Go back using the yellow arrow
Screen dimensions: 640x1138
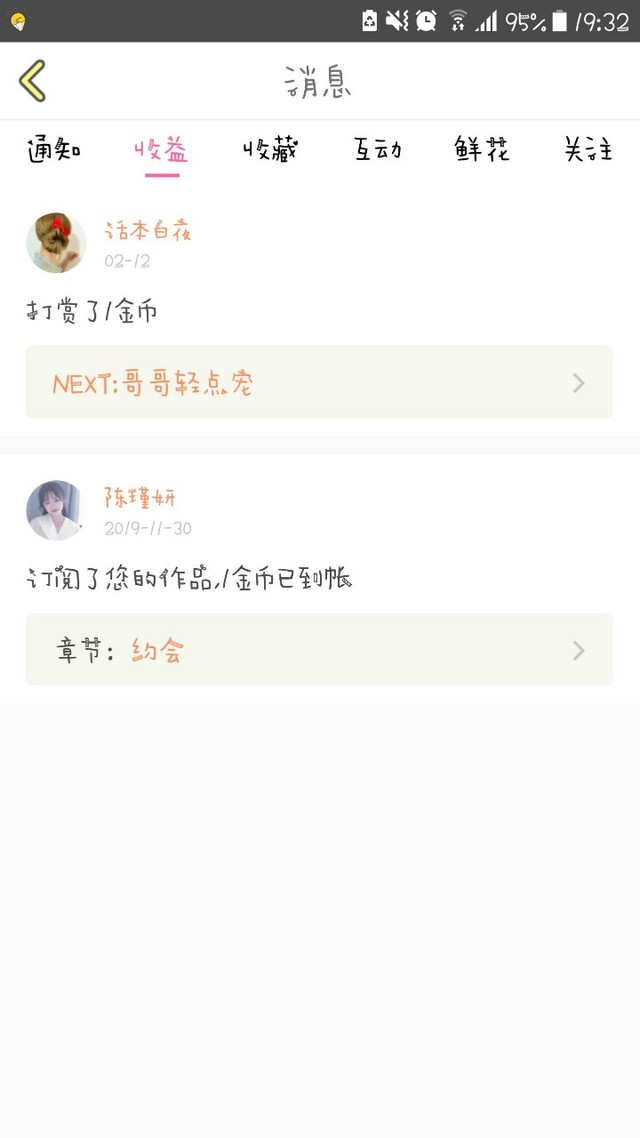33,81
